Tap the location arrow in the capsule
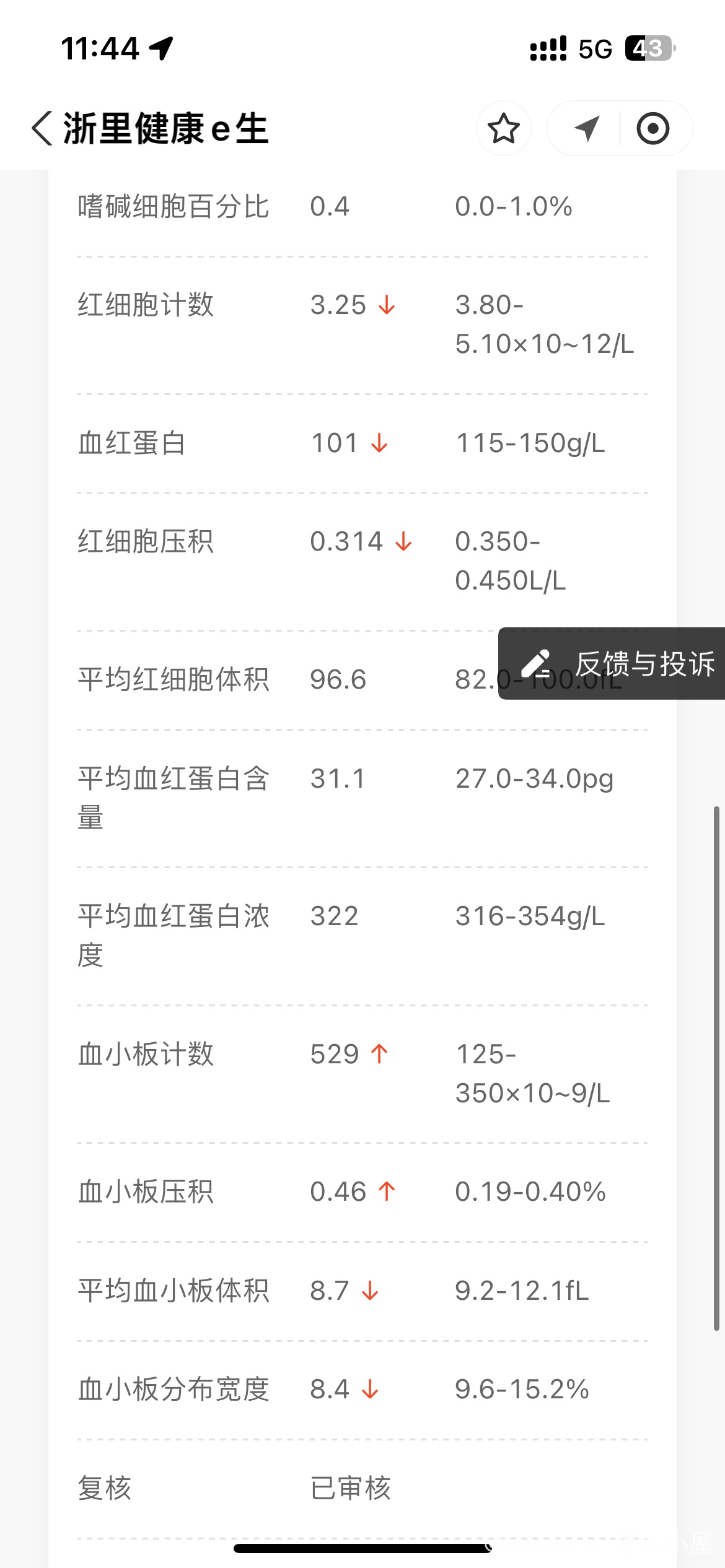 coord(586,128)
